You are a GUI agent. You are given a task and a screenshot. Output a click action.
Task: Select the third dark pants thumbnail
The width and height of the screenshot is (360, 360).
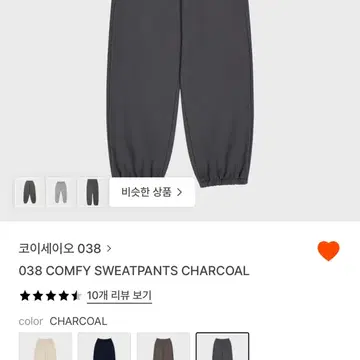(92, 192)
